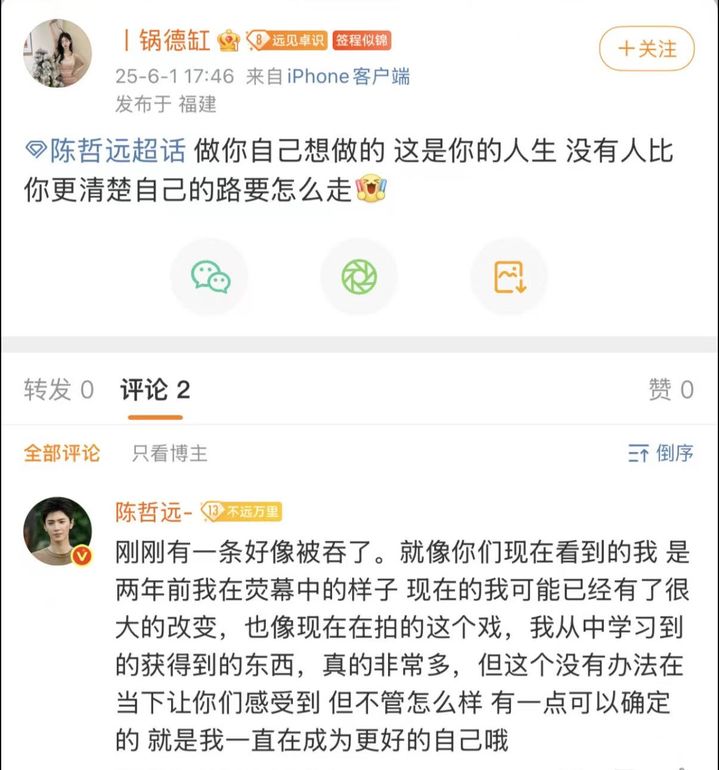Share post to WeChat
Viewport: 719px width, 770px height.
coord(210,276)
